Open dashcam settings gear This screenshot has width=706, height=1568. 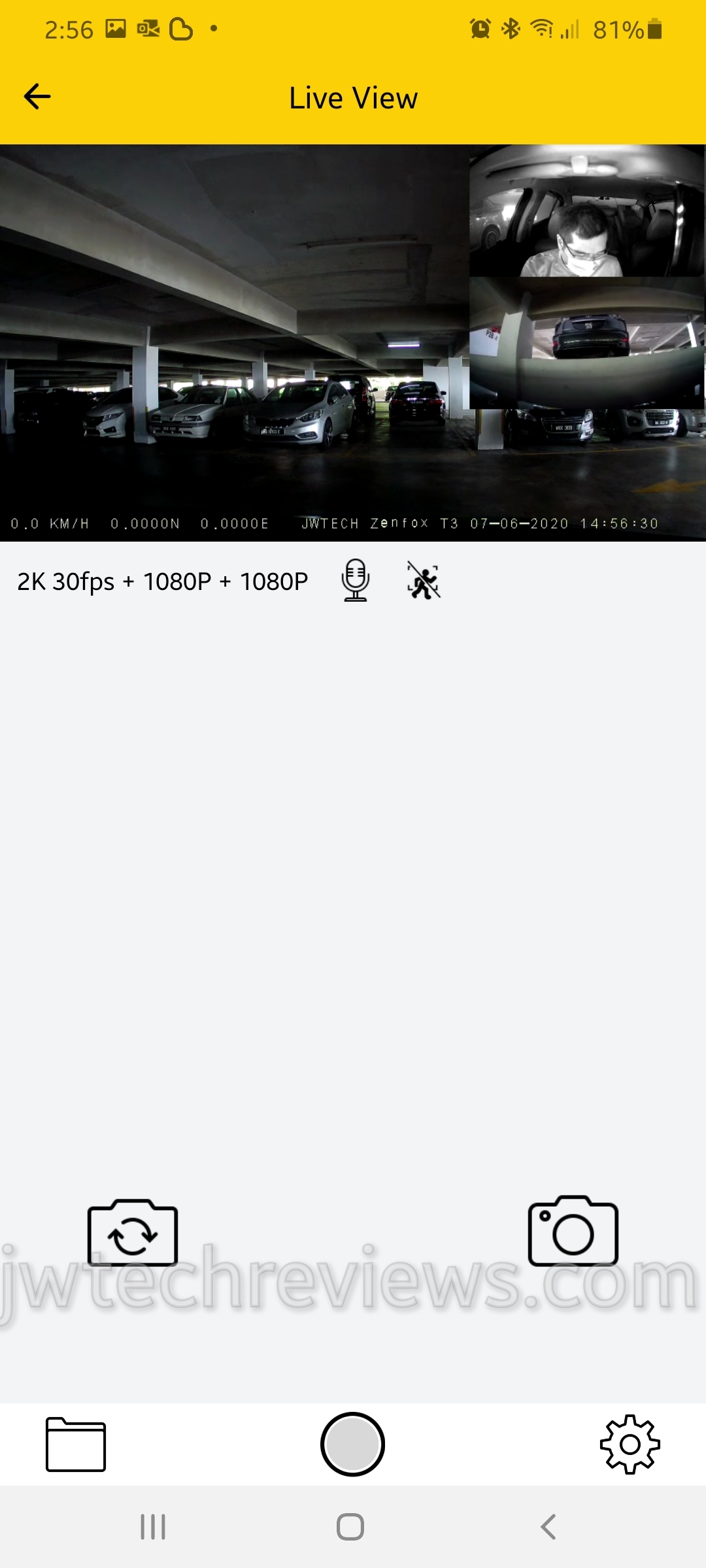(x=630, y=1444)
